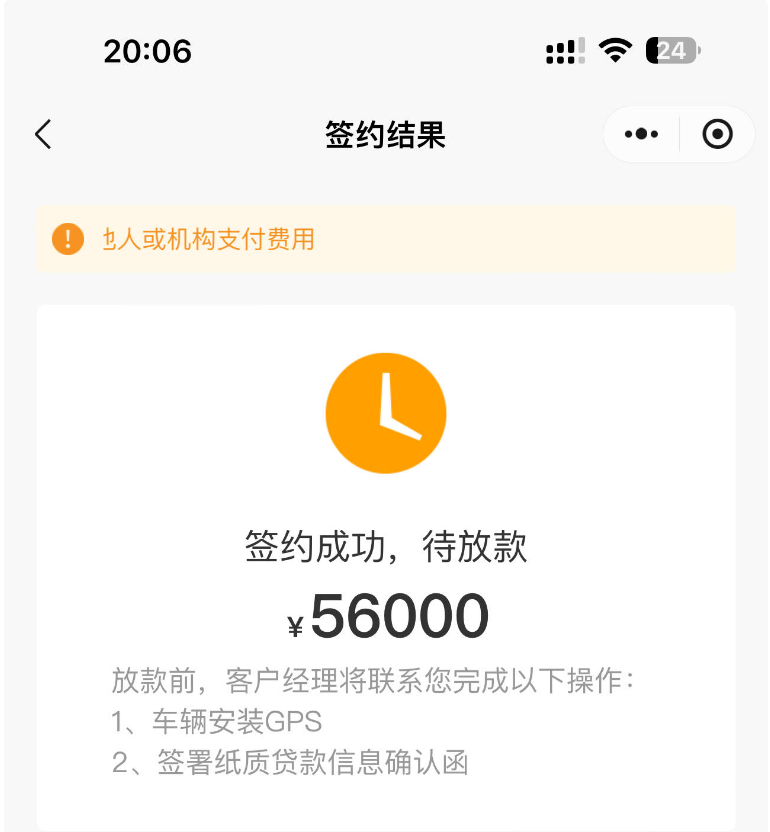The image size is (770, 832).
Task: Select the 签约成功，待放款 status text
Action: pos(385,547)
